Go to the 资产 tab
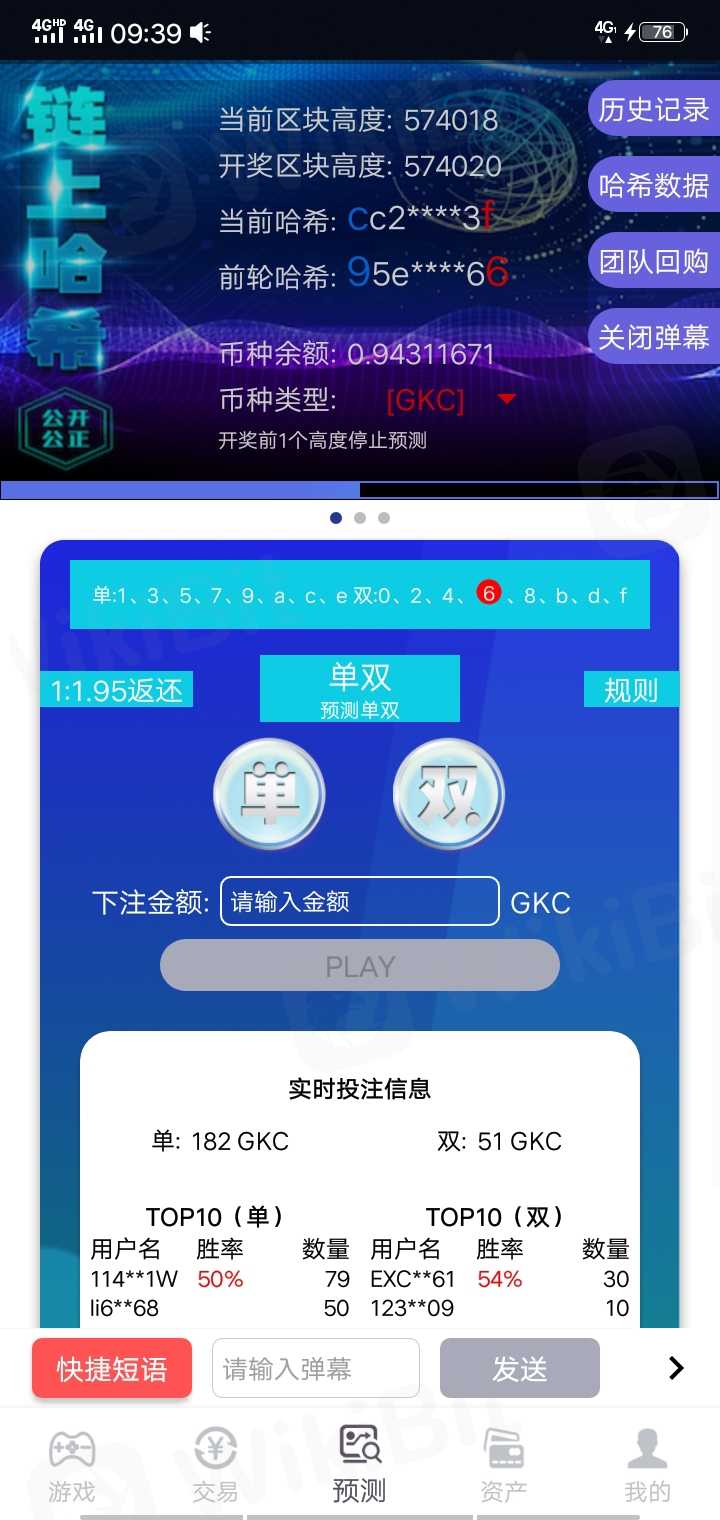720x1520 pixels. [x=503, y=1467]
